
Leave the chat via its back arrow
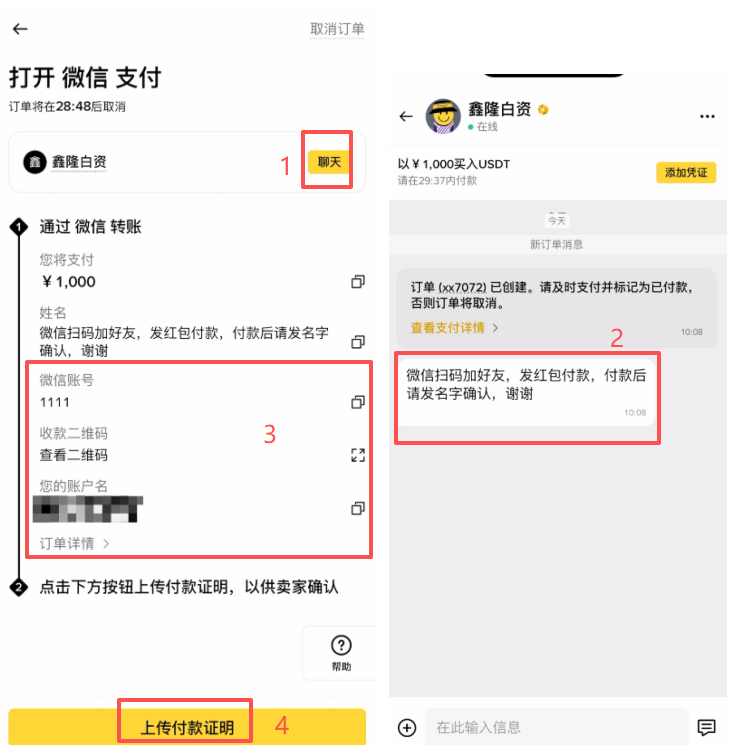coord(405,116)
